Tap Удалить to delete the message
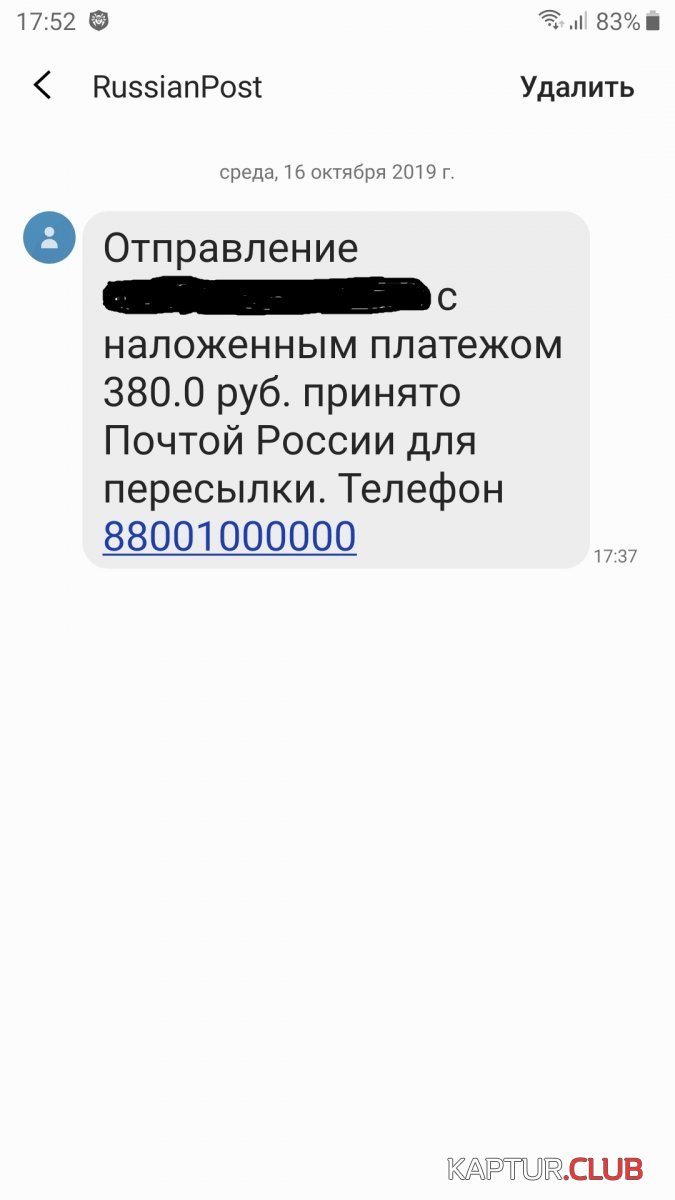The height and width of the screenshot is (1200, 675). [577, 87]
